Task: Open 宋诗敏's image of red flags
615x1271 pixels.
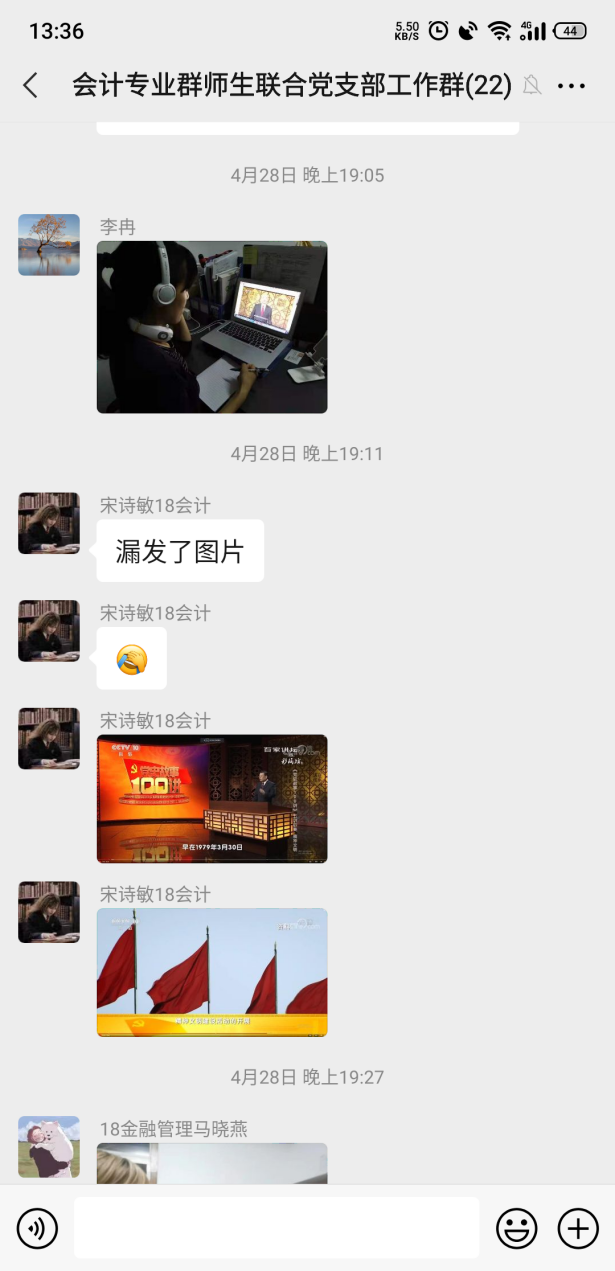Action: click(x=212, y=972)
